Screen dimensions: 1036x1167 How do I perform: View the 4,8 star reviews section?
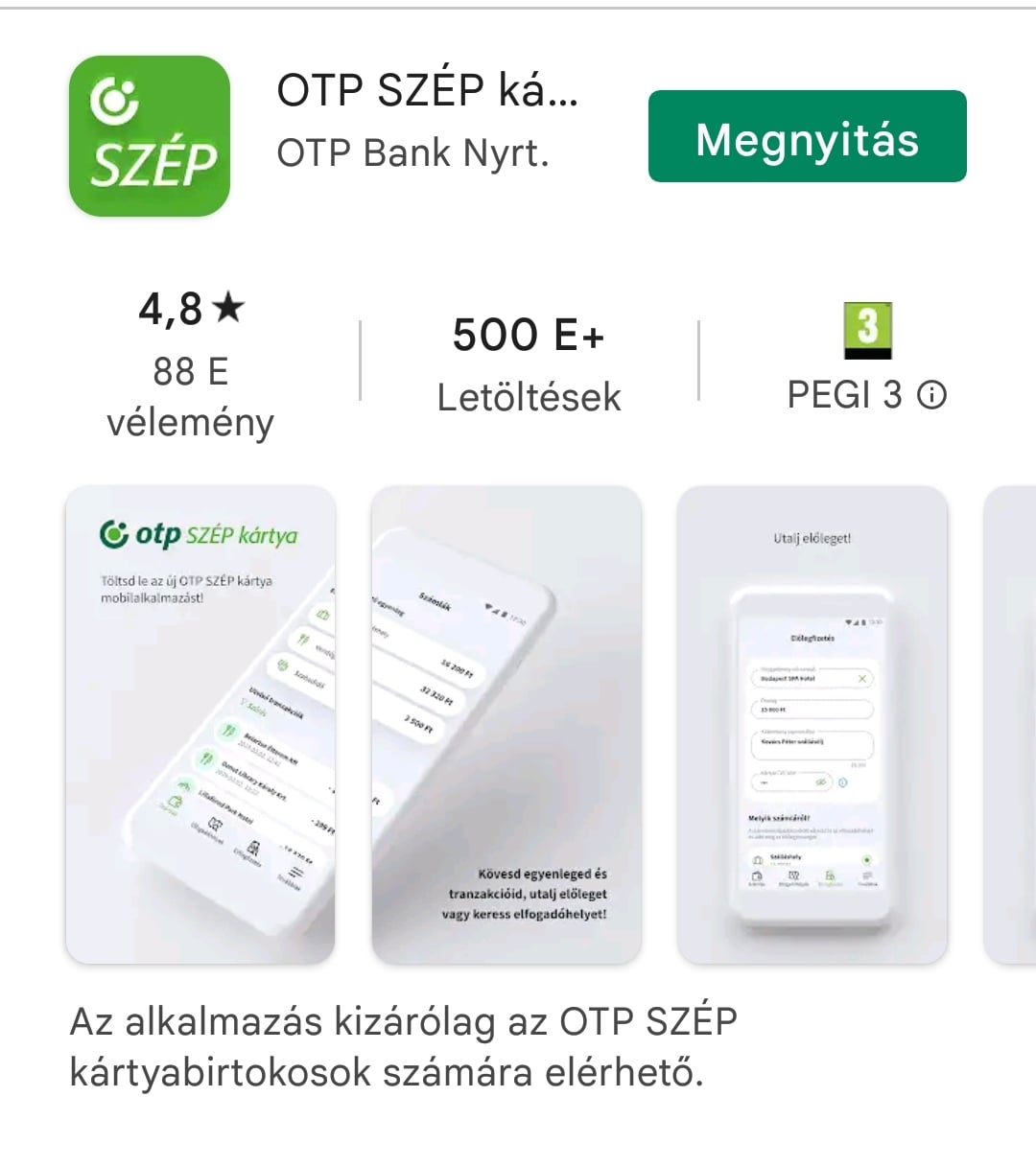tap(191, 364)
